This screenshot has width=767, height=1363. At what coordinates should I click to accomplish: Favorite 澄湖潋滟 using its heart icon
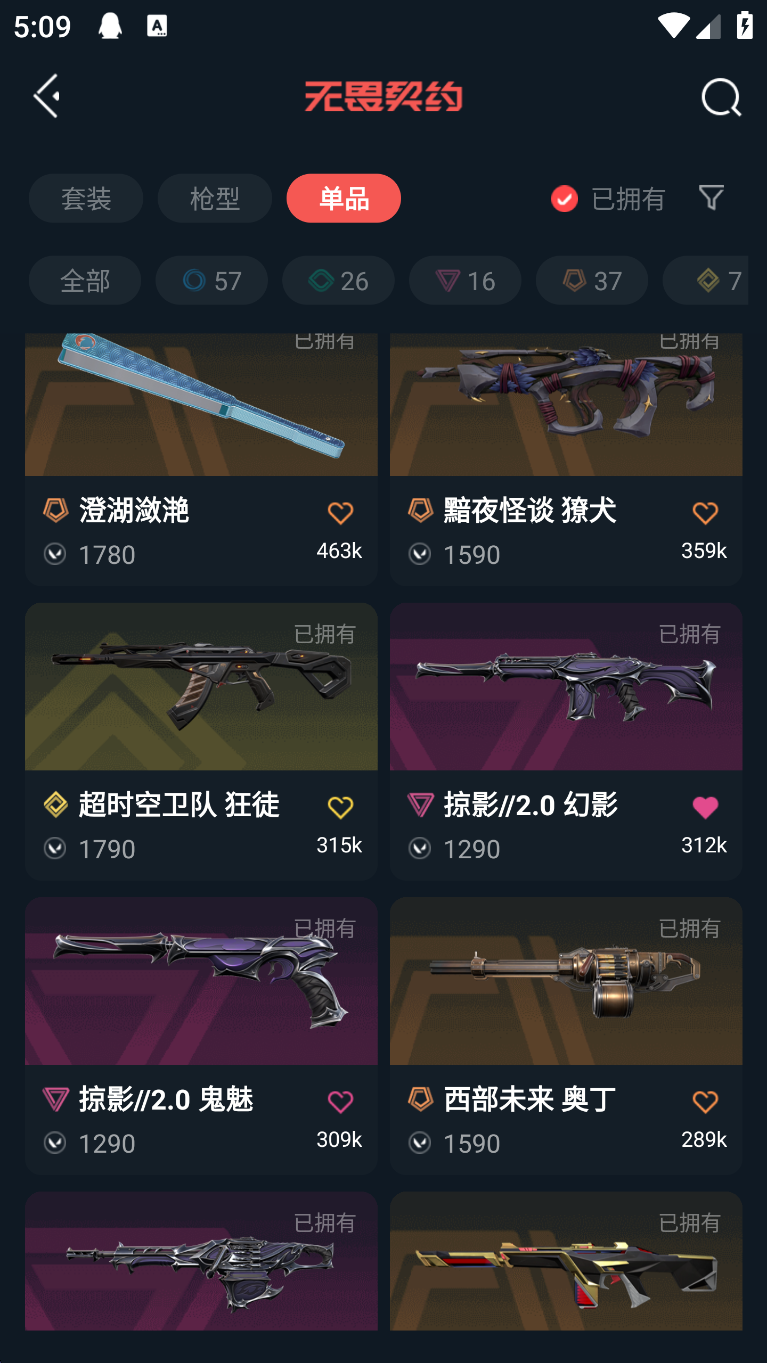click(340, 512)
